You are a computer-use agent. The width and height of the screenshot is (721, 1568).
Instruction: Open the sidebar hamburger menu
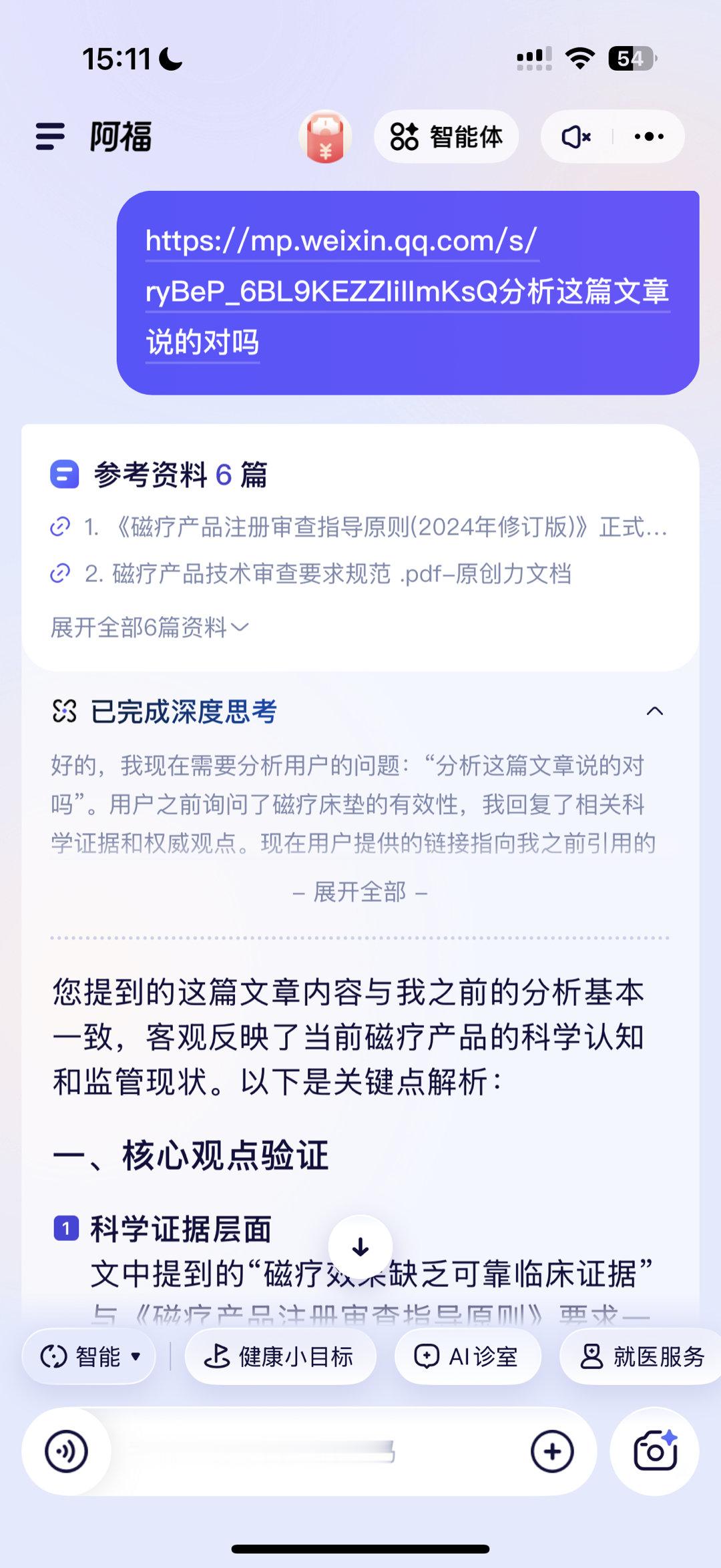pos(49,136)
